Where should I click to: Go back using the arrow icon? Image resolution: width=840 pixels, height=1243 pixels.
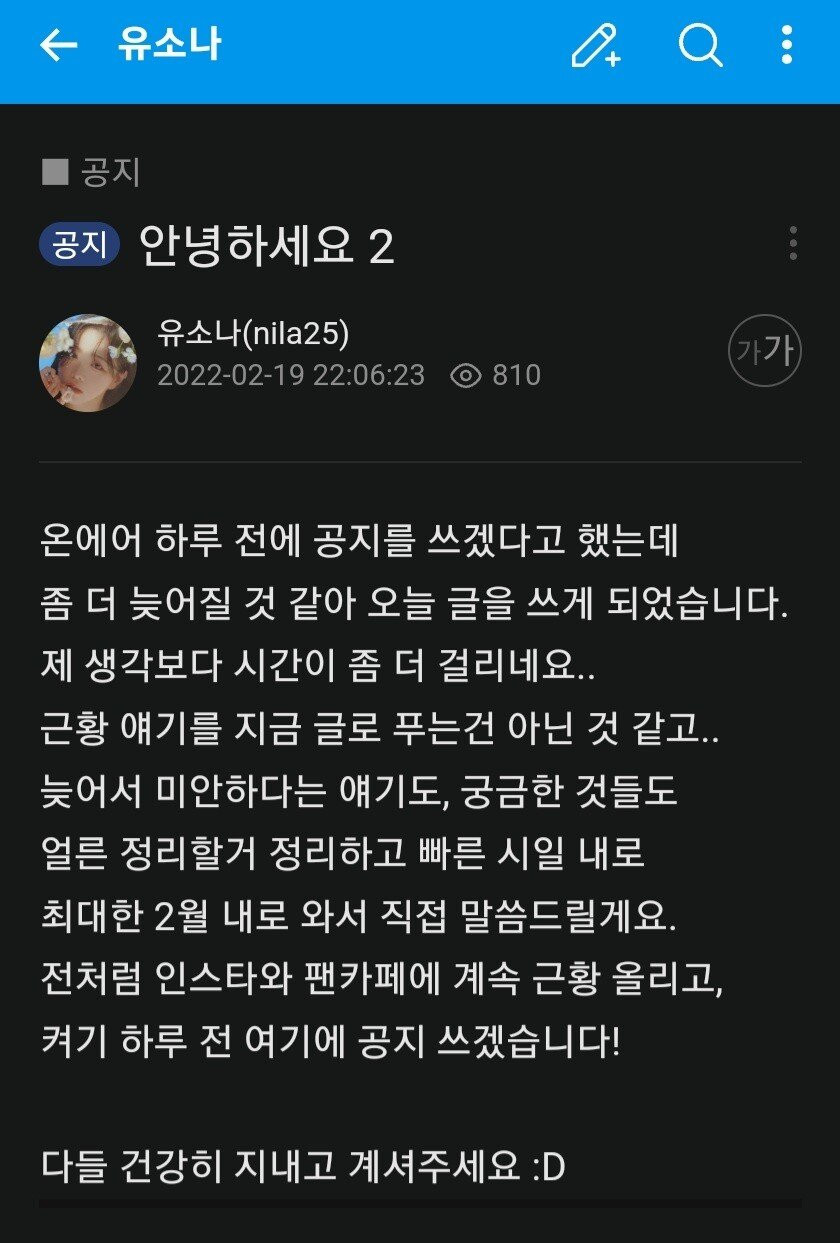(x=58, y=45)
